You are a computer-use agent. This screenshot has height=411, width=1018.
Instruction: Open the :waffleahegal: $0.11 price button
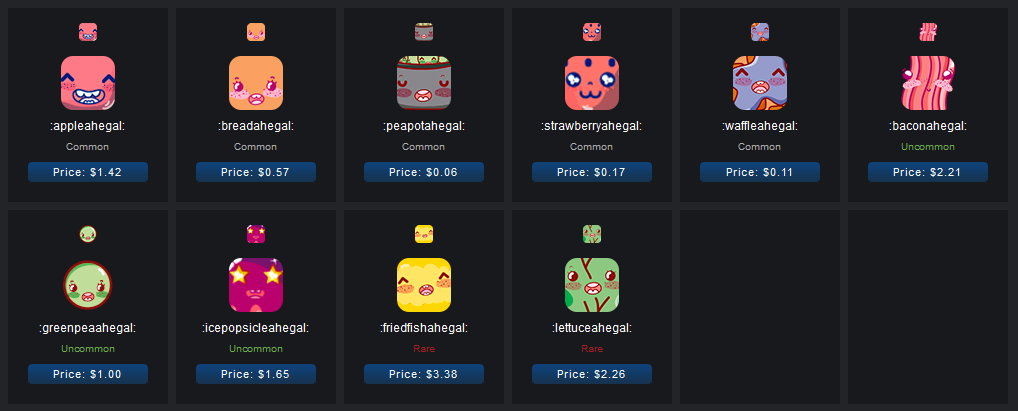(760, 172)
